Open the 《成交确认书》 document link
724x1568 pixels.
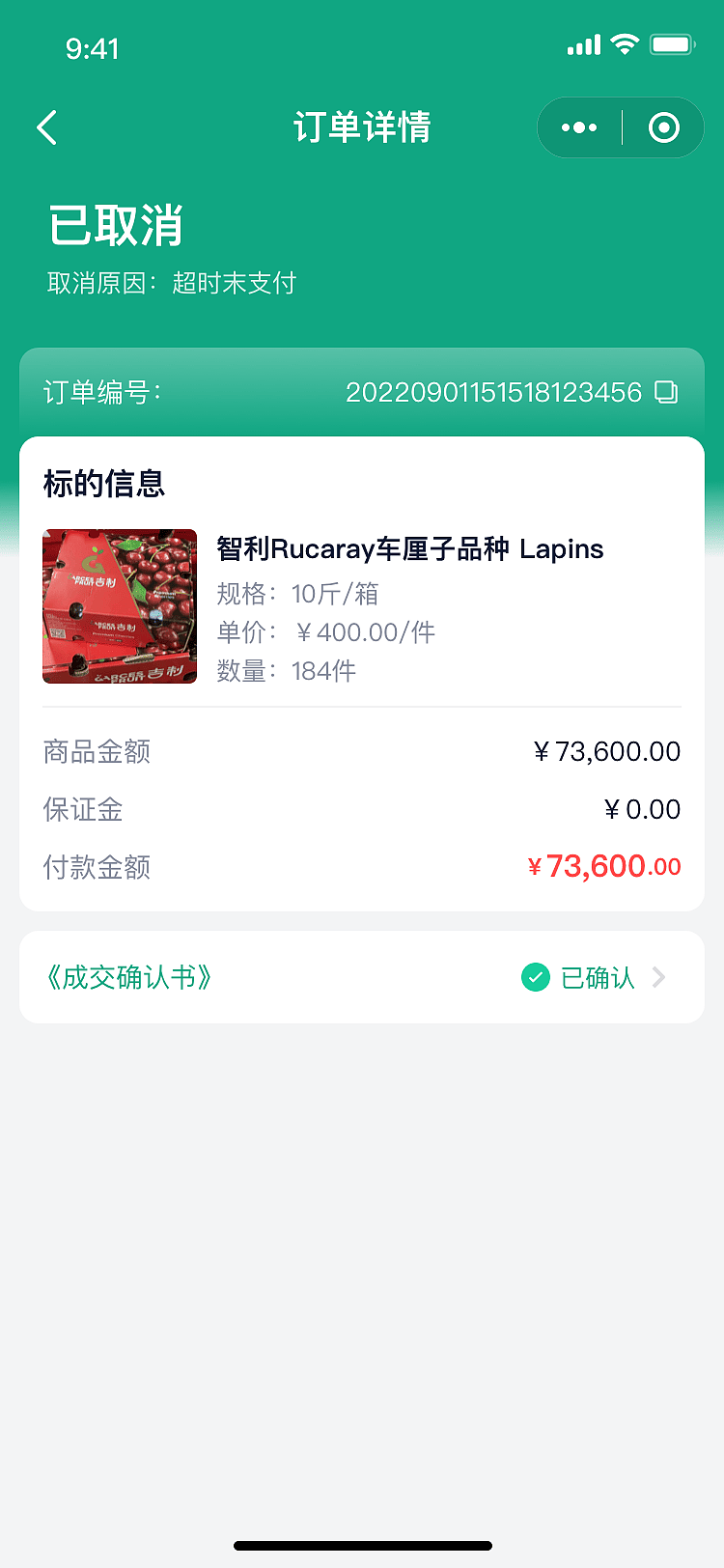(x=128, y=977)
